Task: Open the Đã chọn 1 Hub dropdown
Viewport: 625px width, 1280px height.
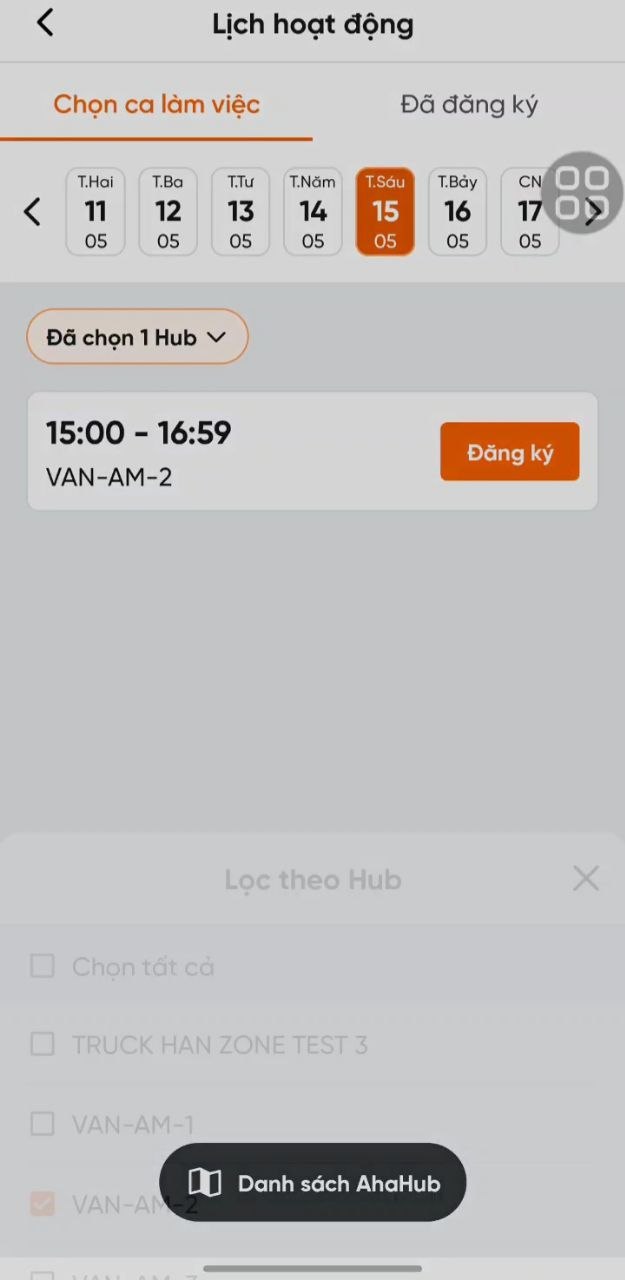Action: (x=137, y=337)
